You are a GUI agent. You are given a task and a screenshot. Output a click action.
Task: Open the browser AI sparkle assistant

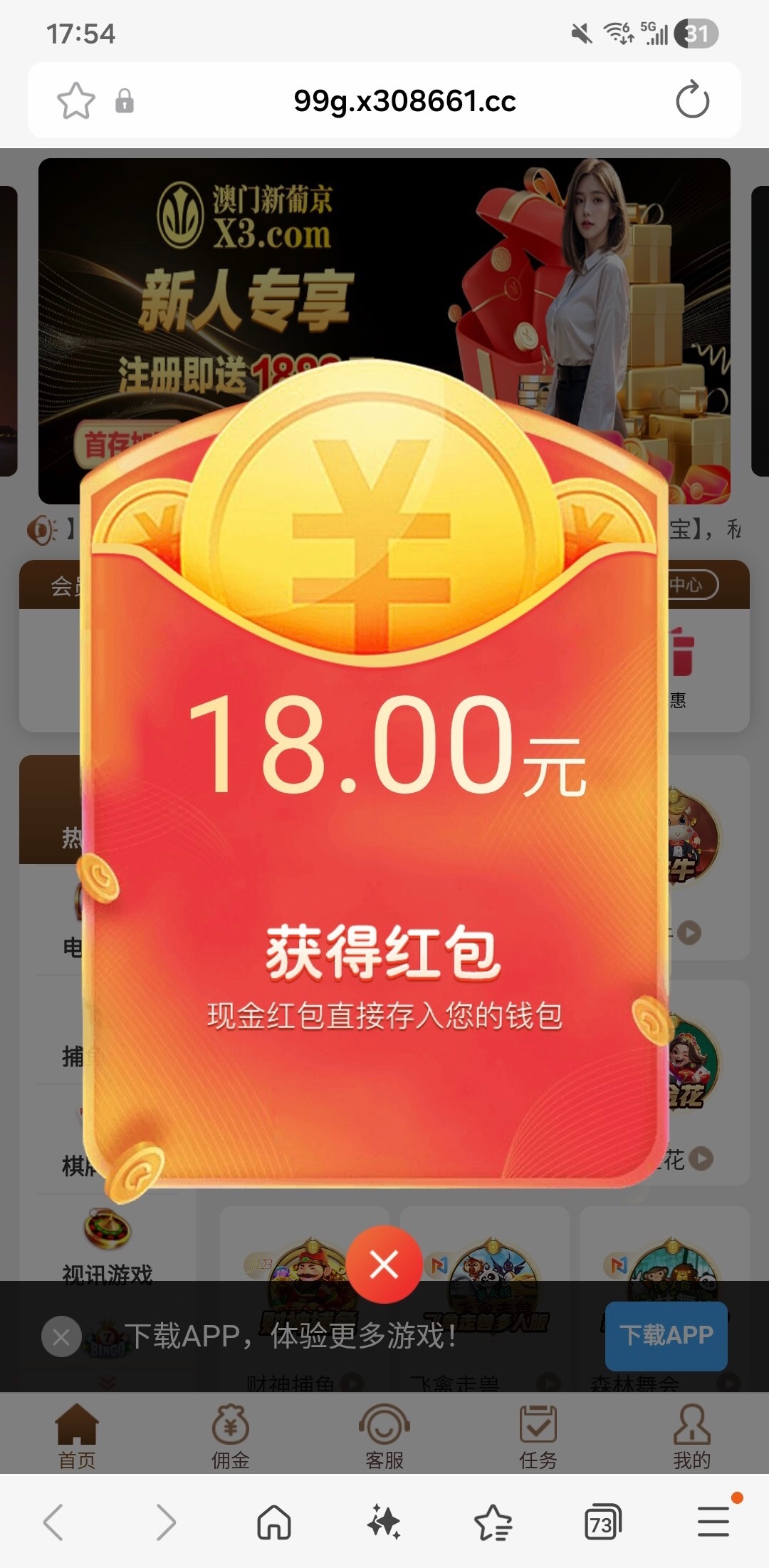coord(384,1522)
